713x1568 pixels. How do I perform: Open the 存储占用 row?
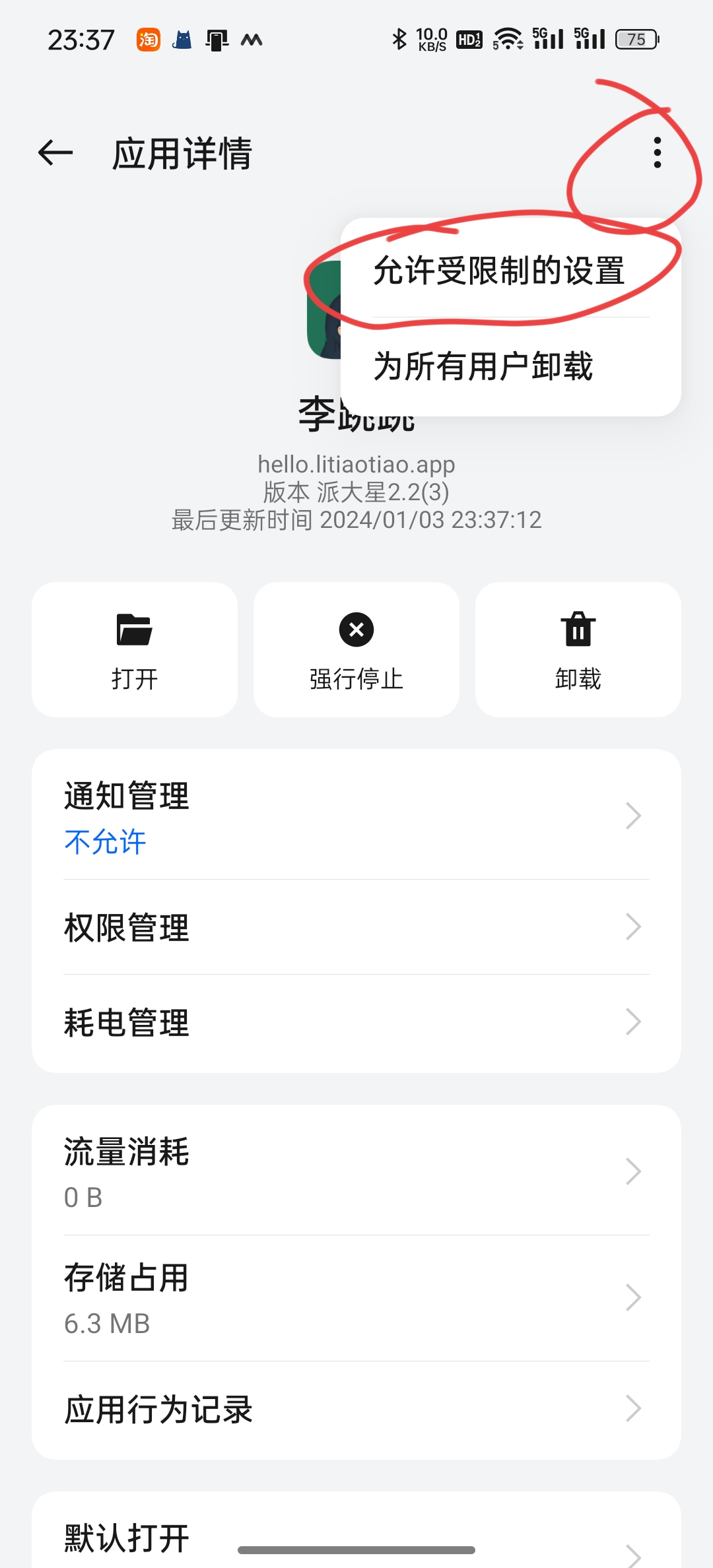[356, 1297]
